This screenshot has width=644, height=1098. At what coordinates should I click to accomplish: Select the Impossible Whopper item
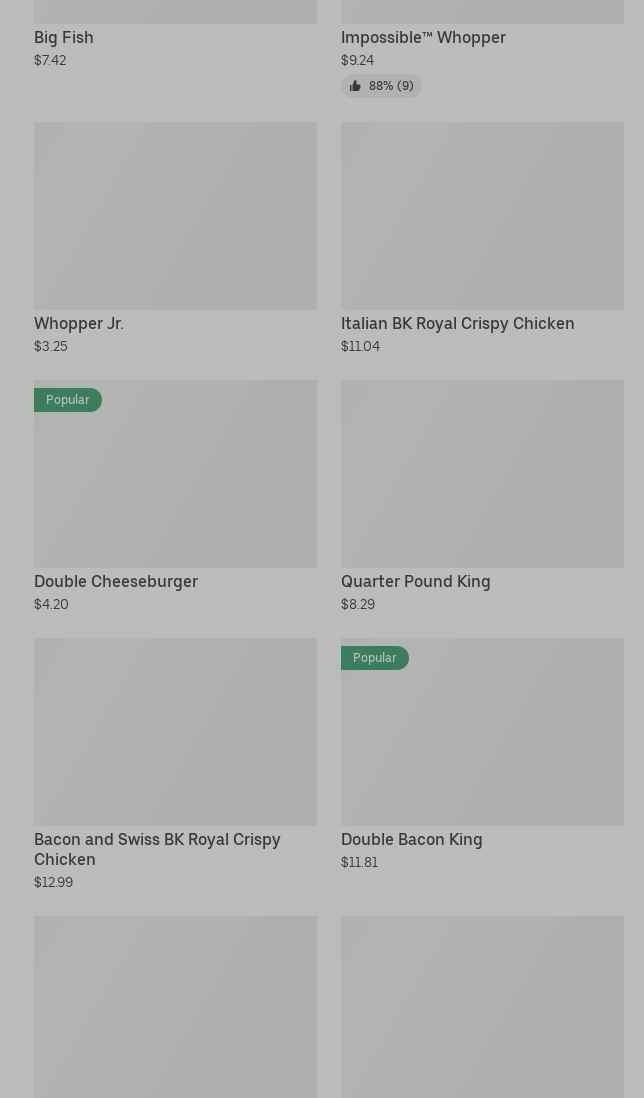tap(423, 37)
